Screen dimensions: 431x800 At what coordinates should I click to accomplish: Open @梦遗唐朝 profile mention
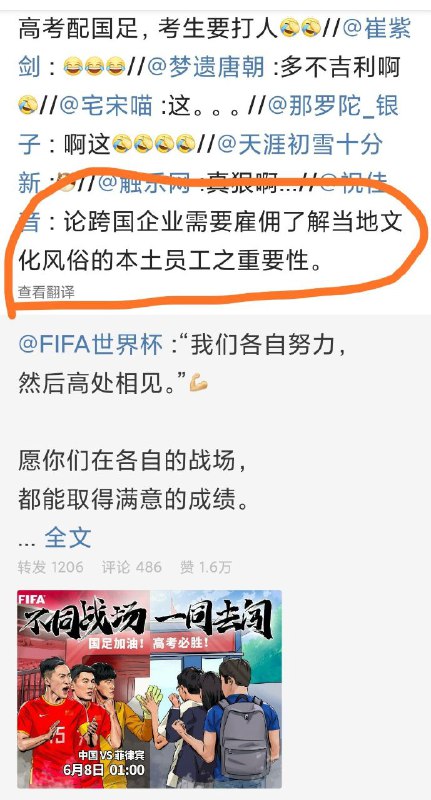pos(206,67)
